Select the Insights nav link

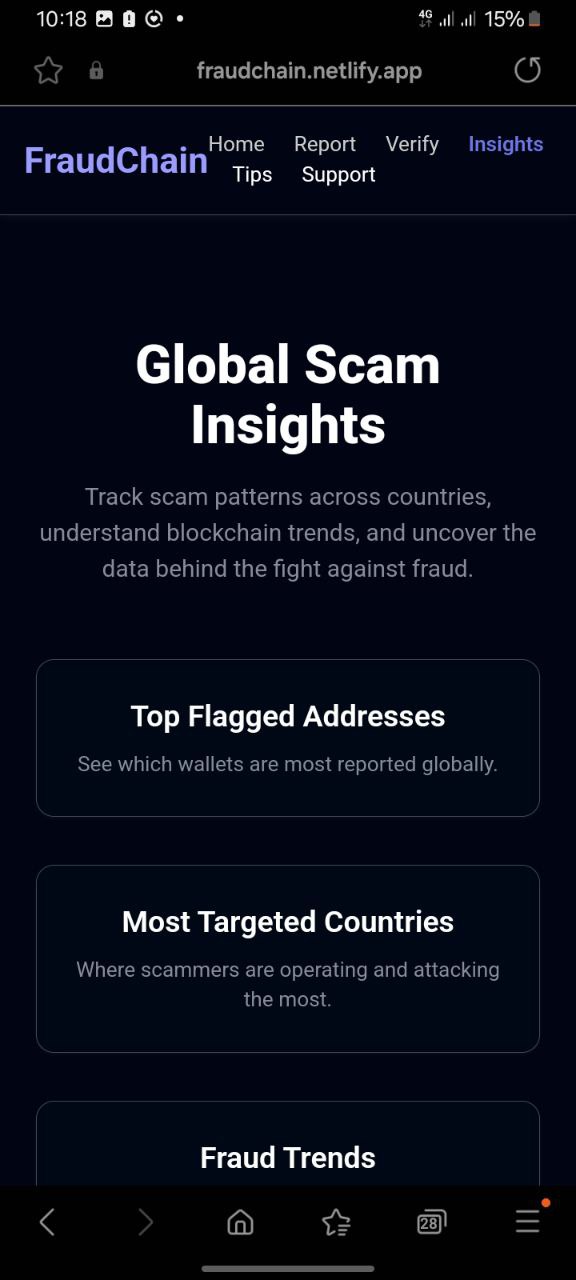tap(506, 144)
